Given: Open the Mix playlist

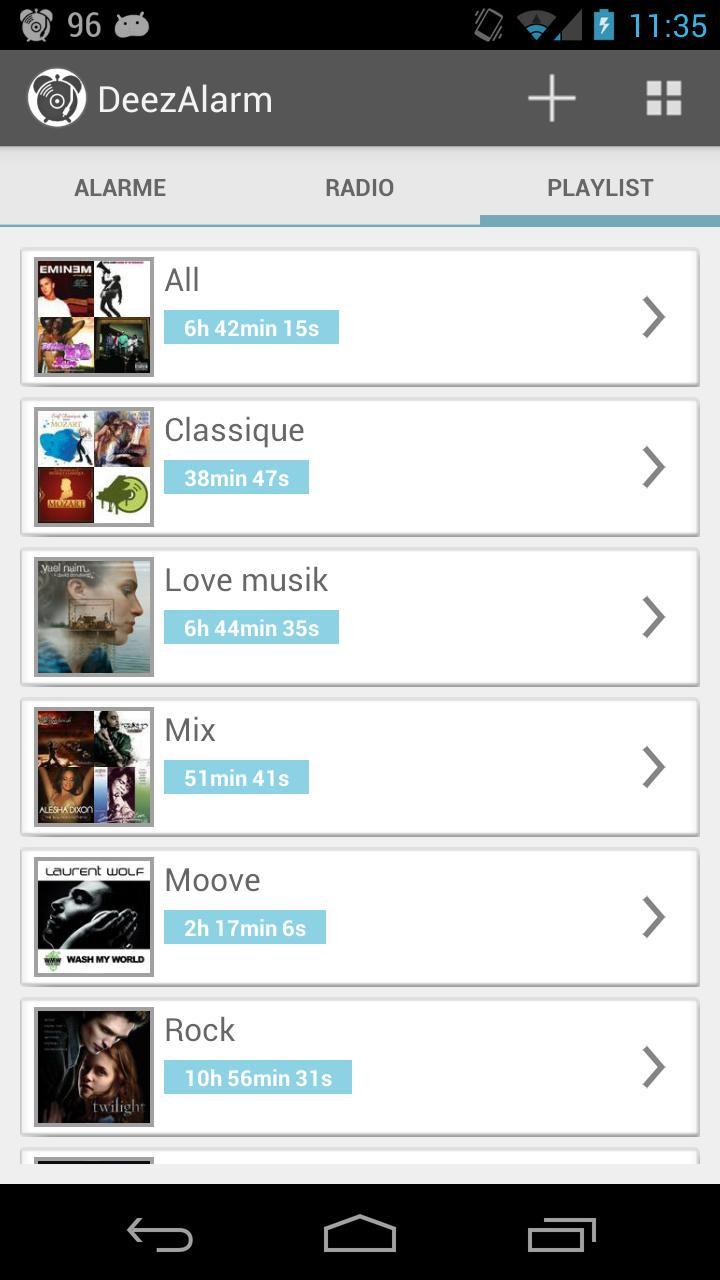Looking at the screenshot, I should 360,767.
